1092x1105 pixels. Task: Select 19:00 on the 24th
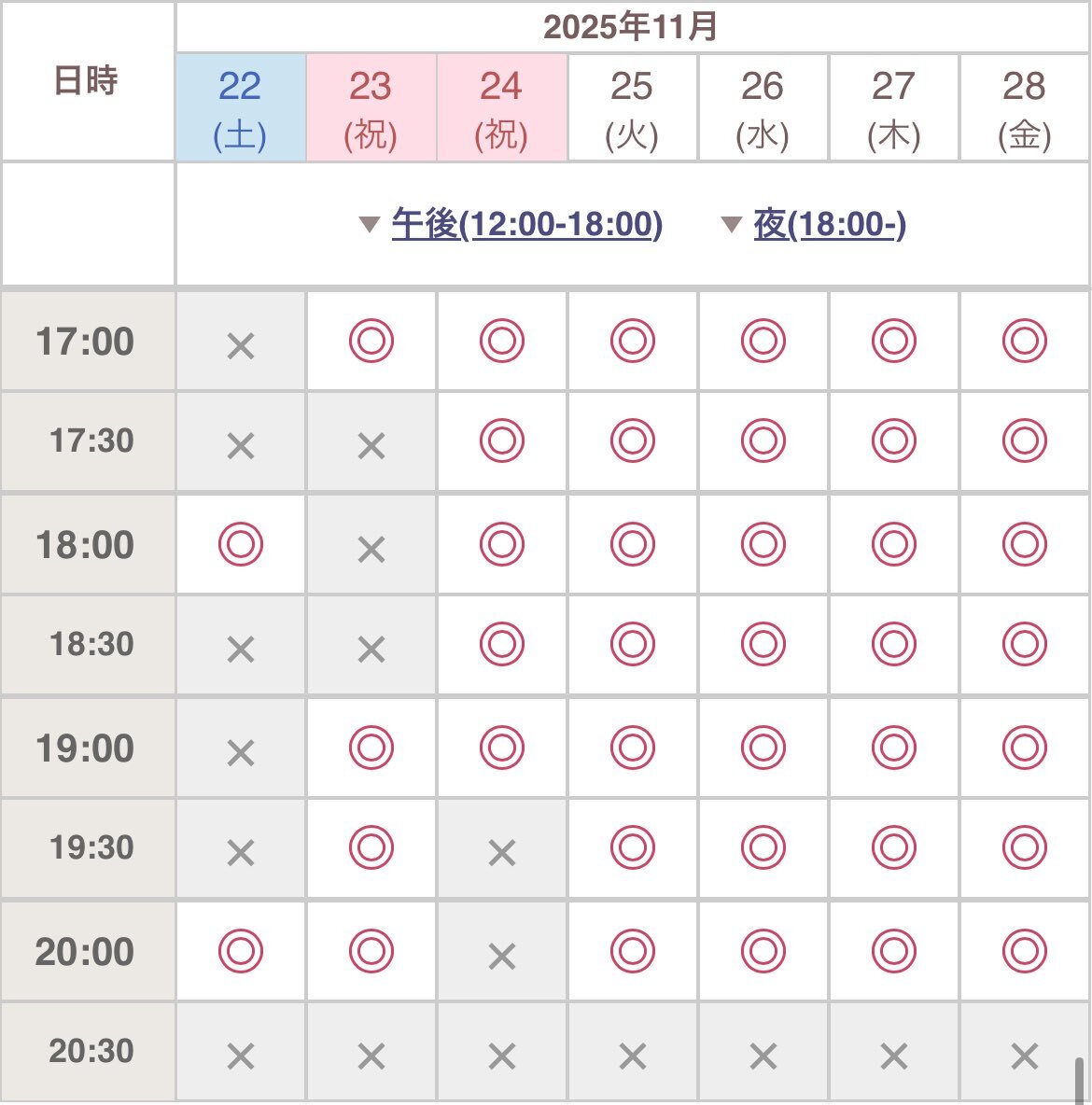pyautogui.click(x=502, y=747)
